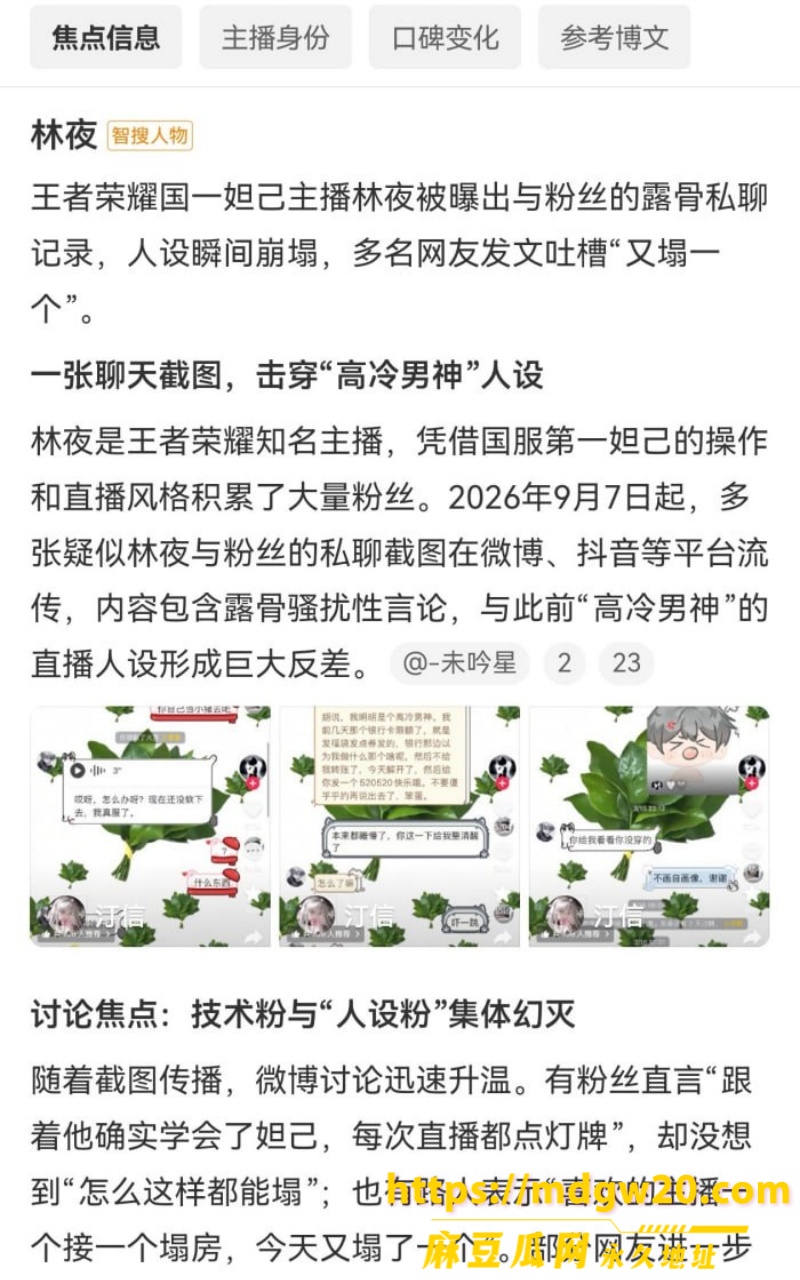Switch to the 主播身份 tab

(x=275, y=38)
